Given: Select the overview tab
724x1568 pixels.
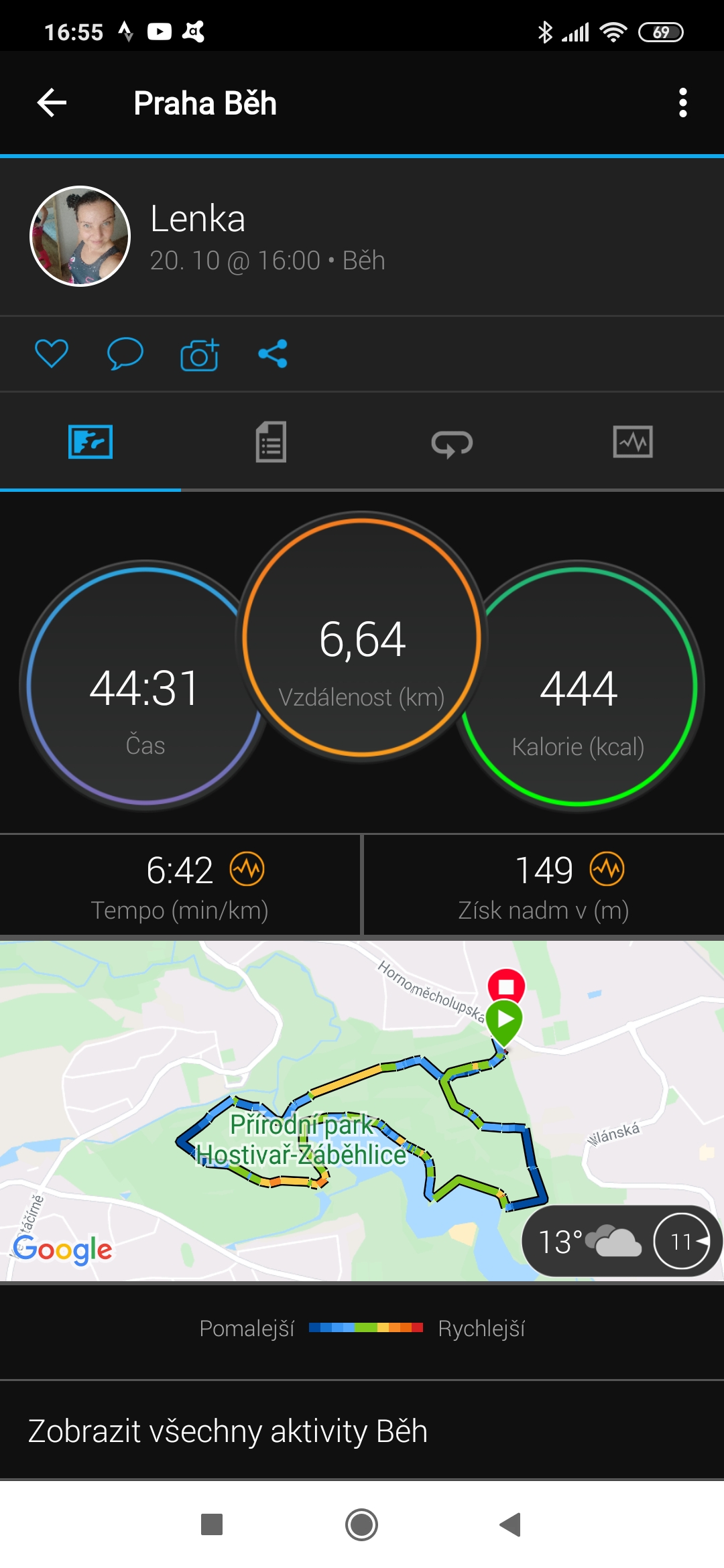Looking at the screenshot, I should click(x=90, y=442).
